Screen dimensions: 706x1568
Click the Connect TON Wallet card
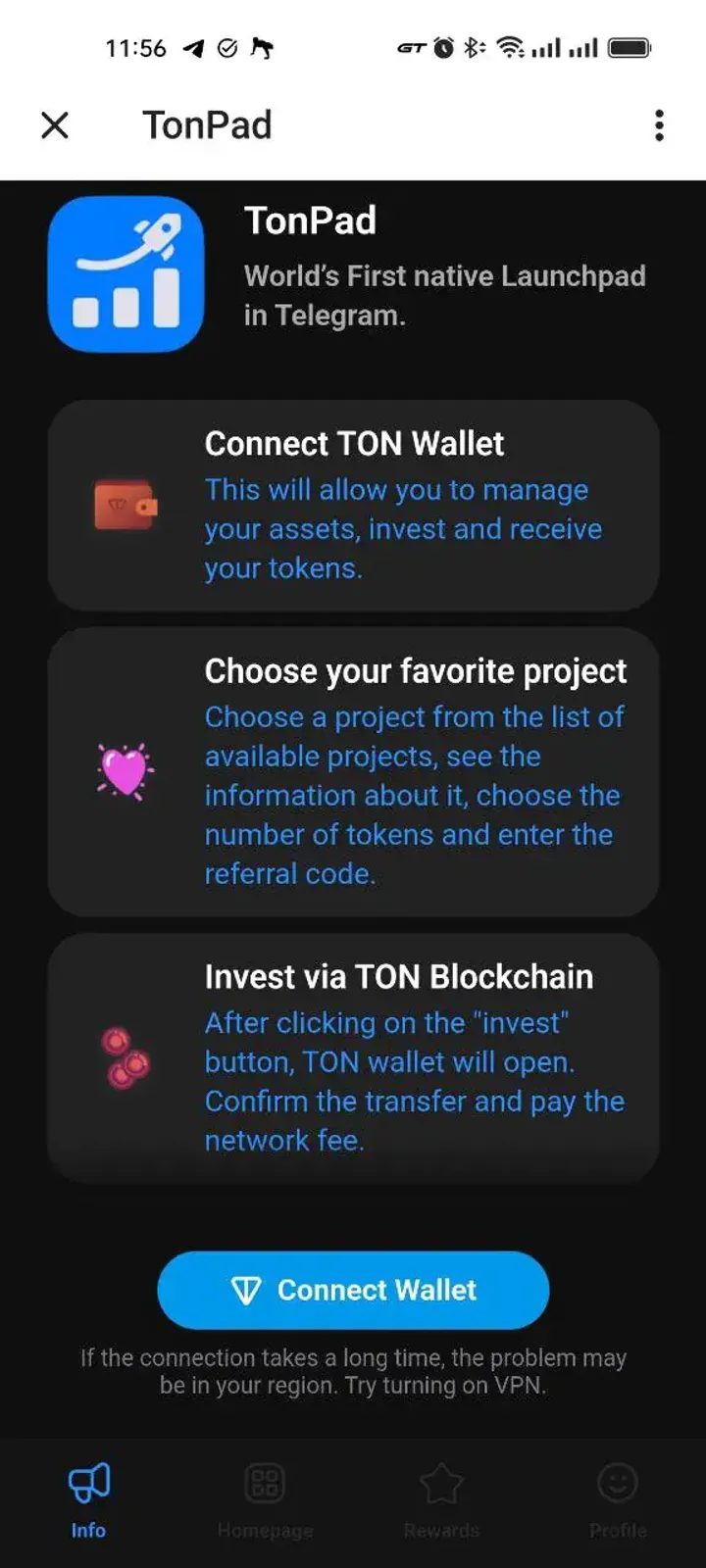tap(353, 506)
